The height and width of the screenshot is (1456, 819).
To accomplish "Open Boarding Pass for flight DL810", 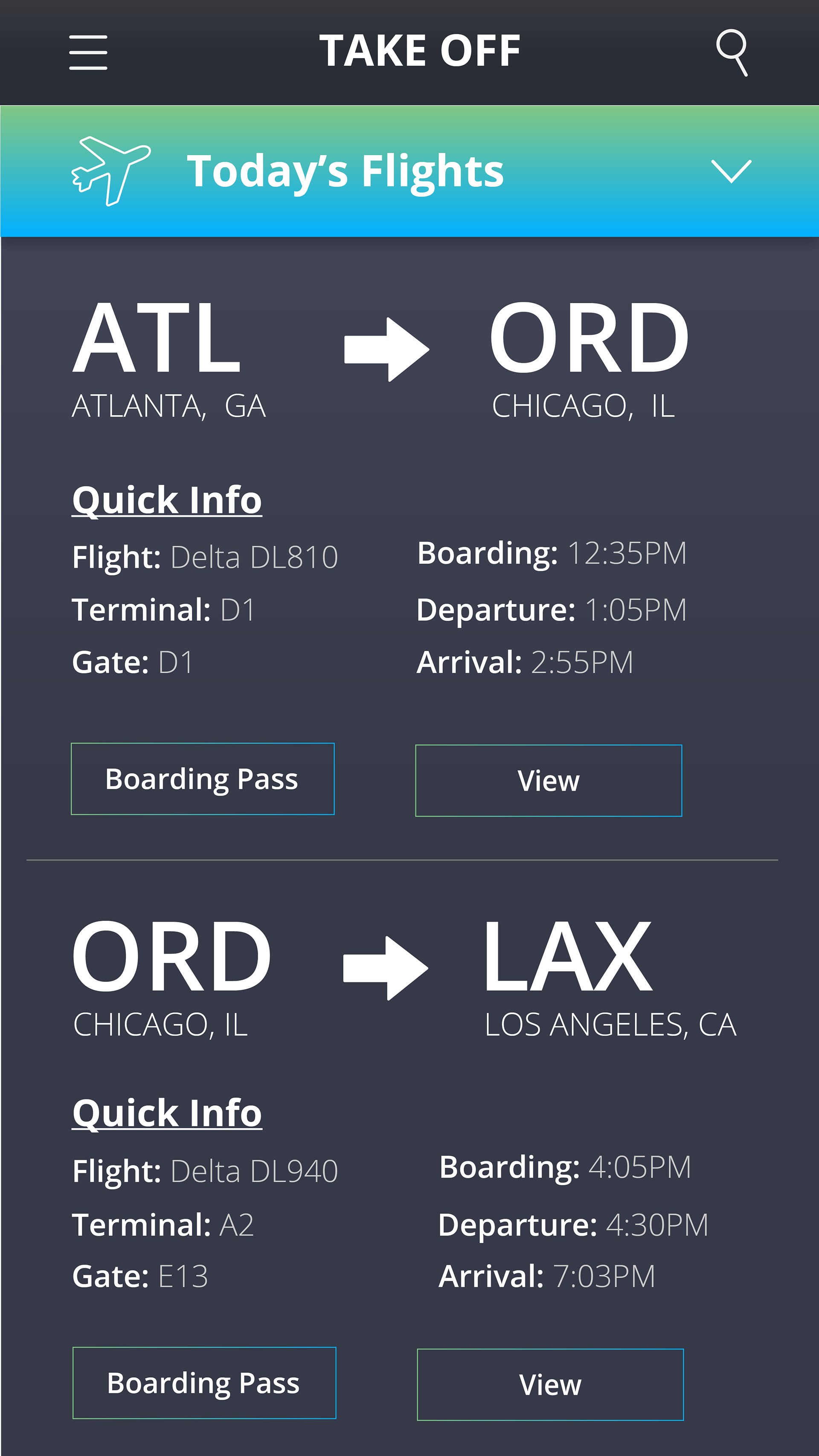I will click(x=203, y=779).
